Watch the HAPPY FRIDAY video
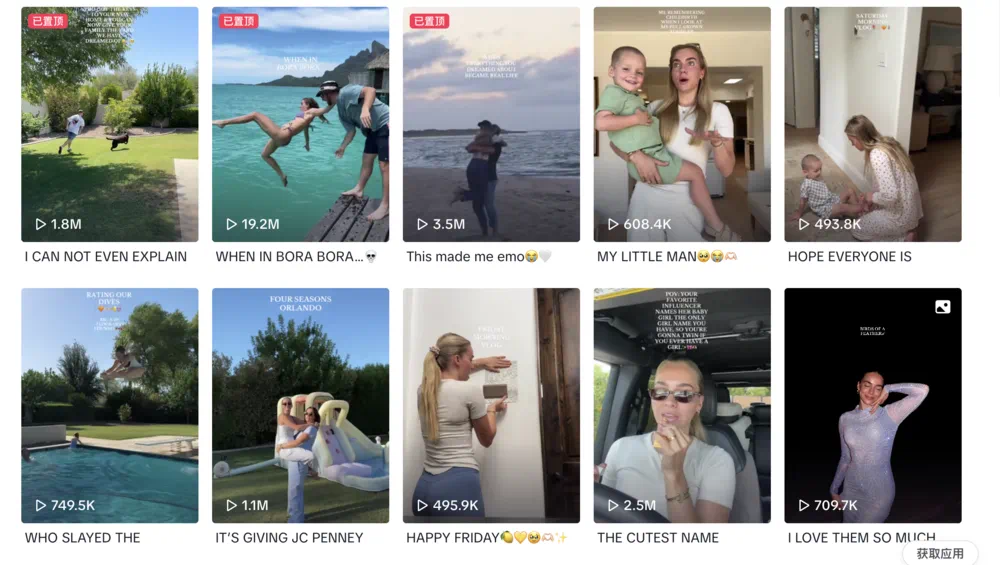The height and width of the screenshot is (565, 1000). tap(491, 405)
